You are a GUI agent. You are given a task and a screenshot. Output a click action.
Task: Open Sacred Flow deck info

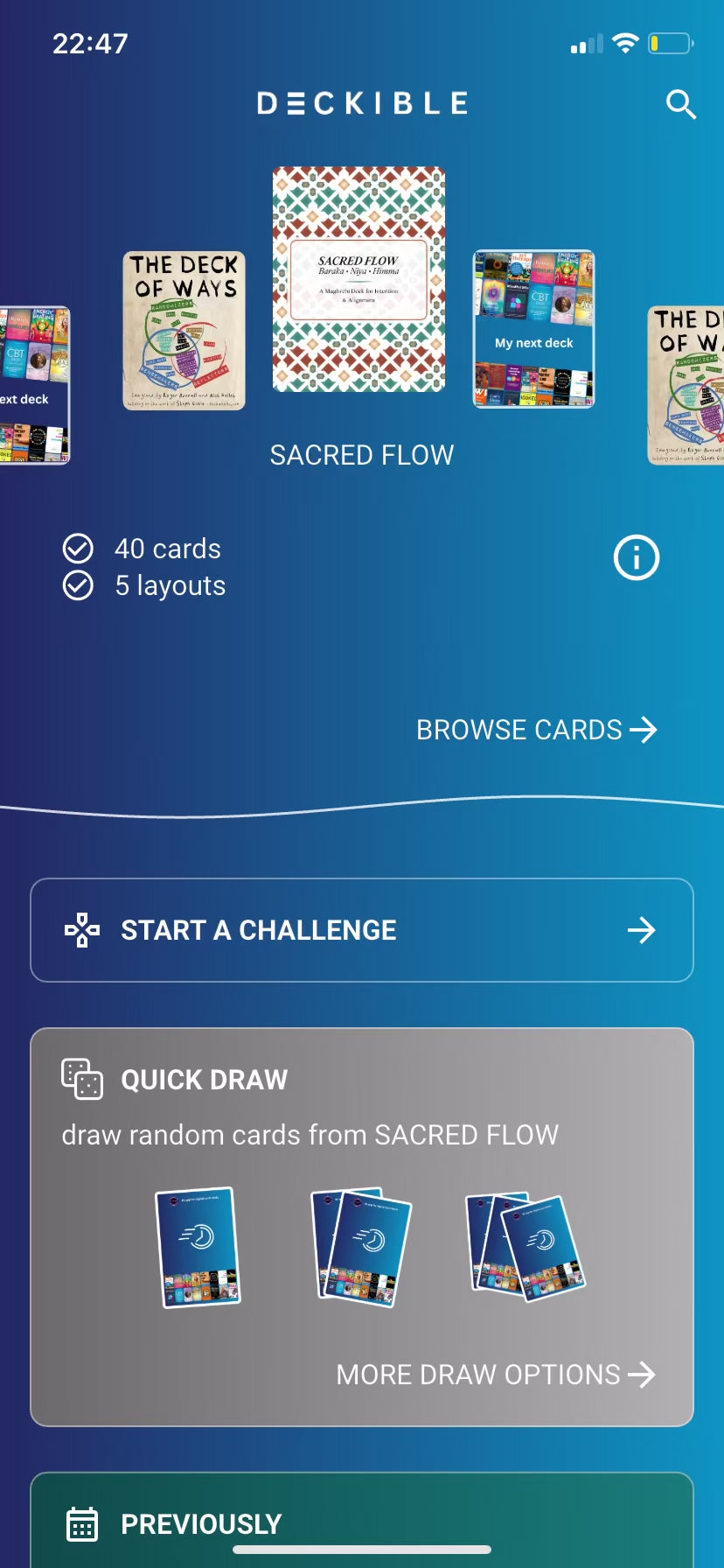636,557
